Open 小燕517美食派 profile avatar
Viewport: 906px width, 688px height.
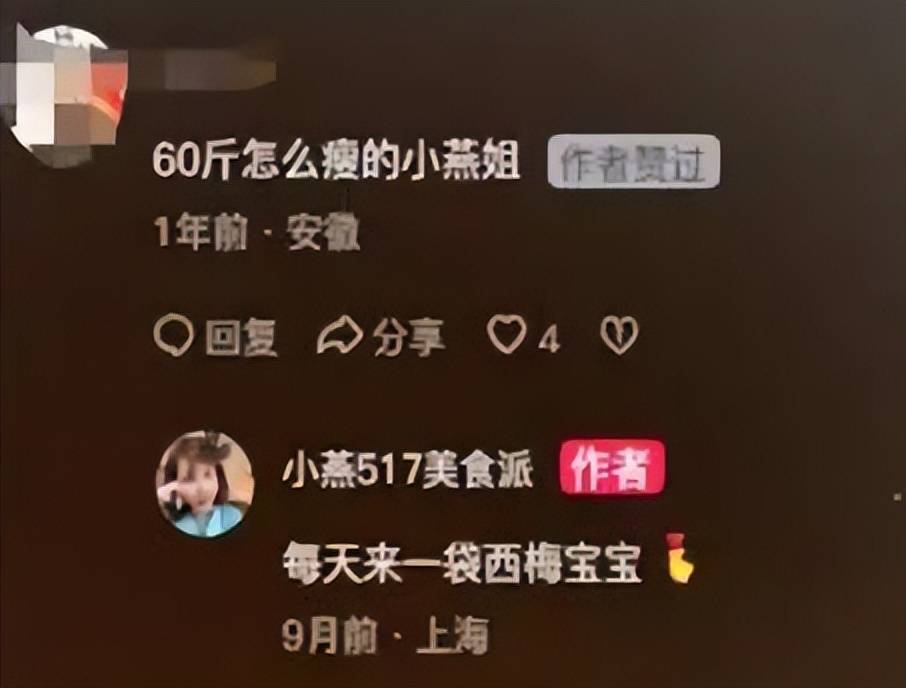204,484
